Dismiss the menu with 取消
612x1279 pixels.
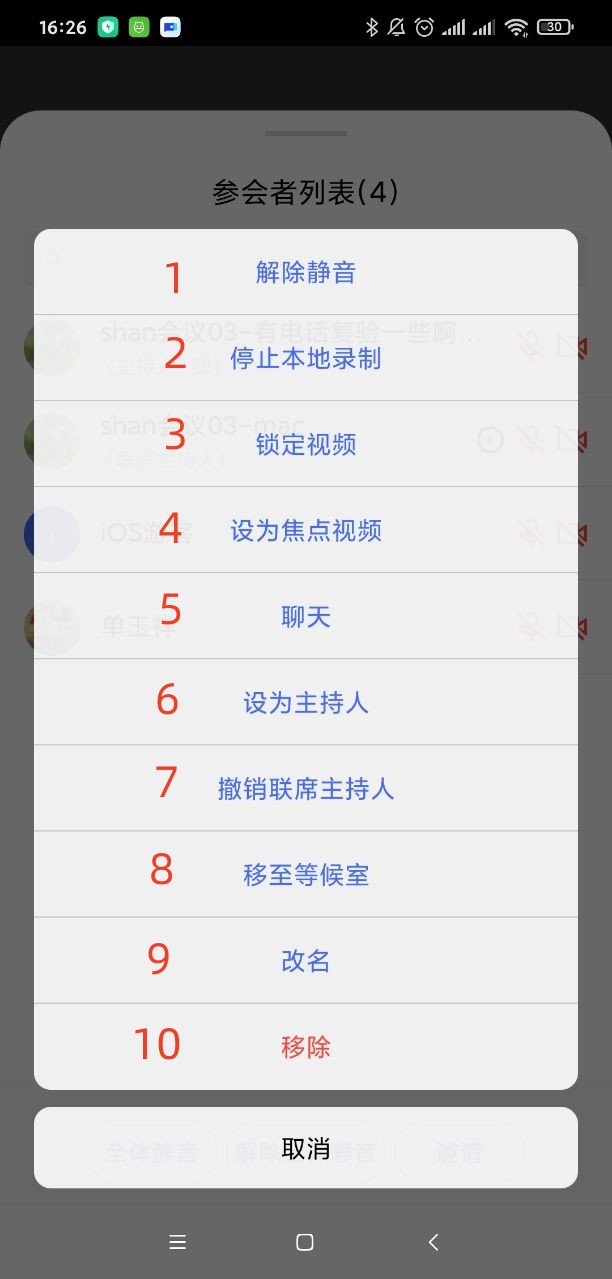point(306,1148)
